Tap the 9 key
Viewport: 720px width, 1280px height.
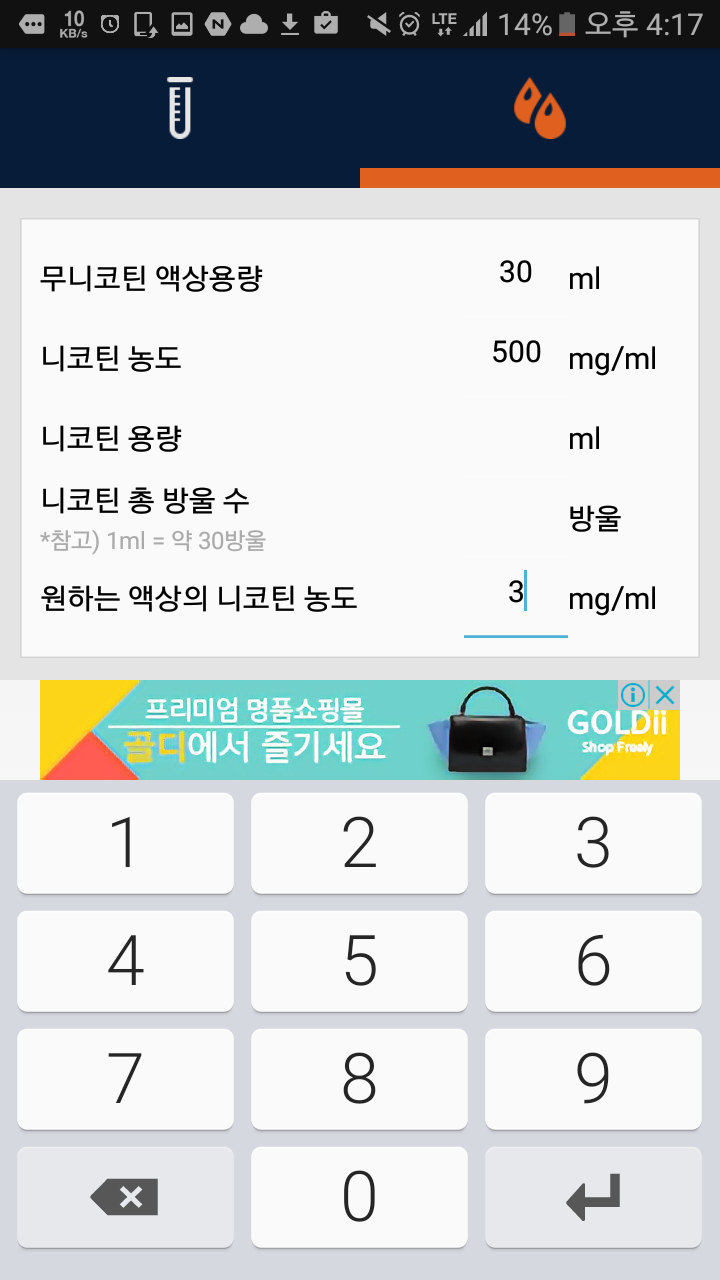pyautogui.click(x=593, y=1079)
